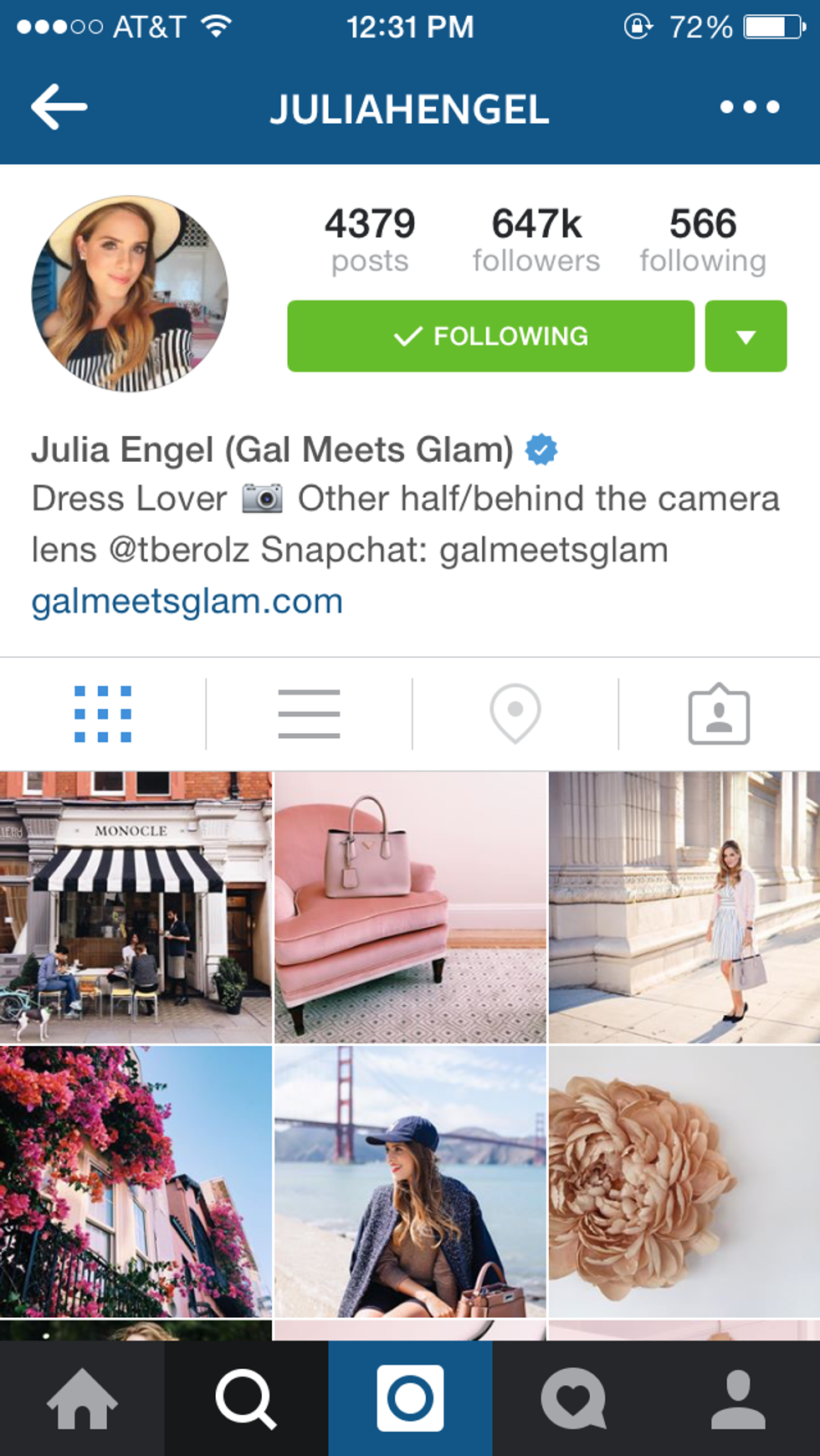Go to the Home feed tab
Image resolution: width=820 pixels, height=1456 pixels.
pyautogui.click(x=82, y=1399)
